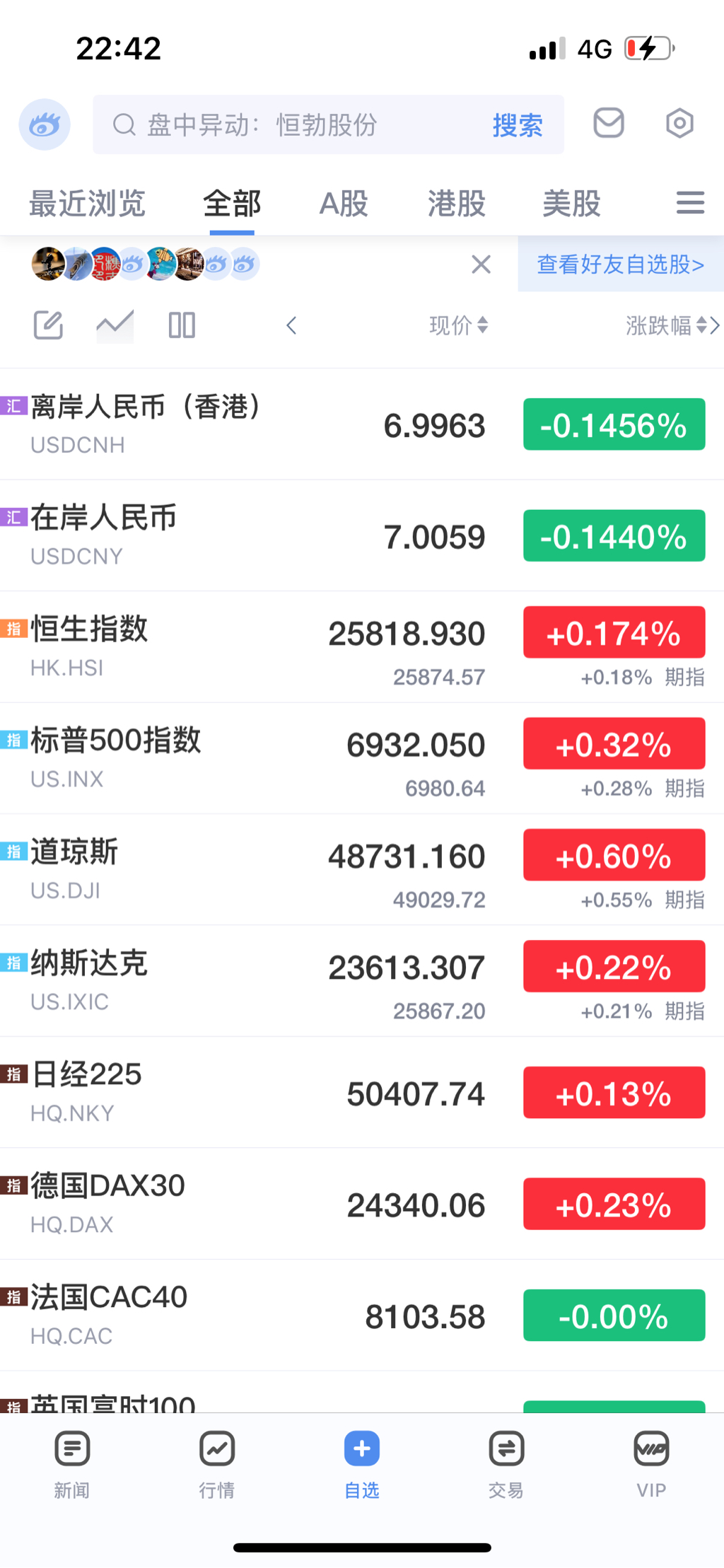Screen dimensions: 724x1568
Task: Open the mail messages icon
Action: 608,123
